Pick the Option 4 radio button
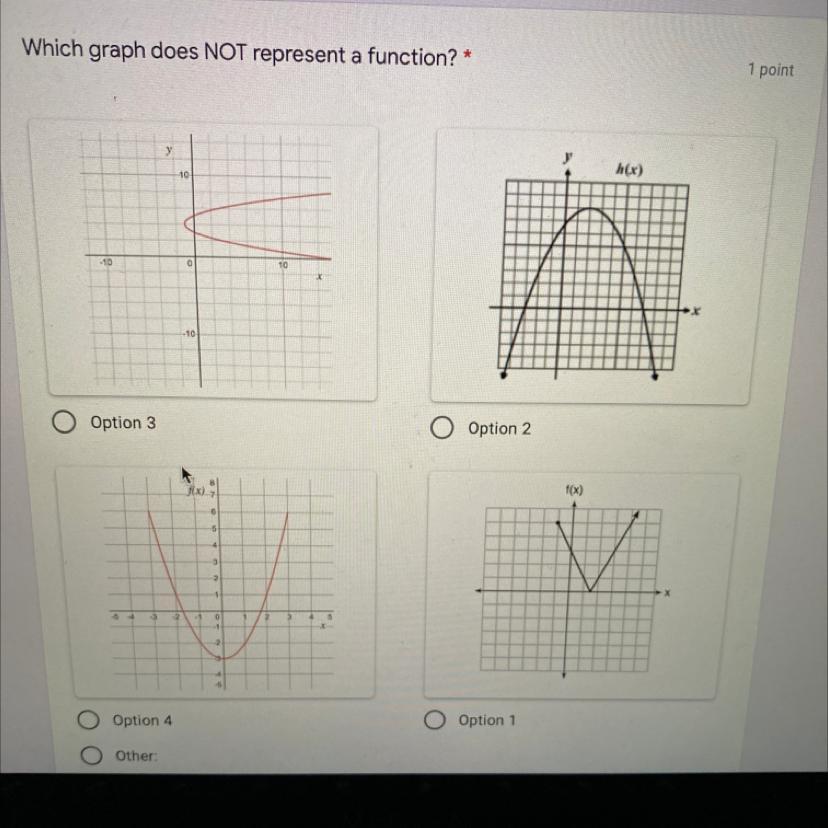The height and width of the screenshot is (828, 828). coord(88,720)
